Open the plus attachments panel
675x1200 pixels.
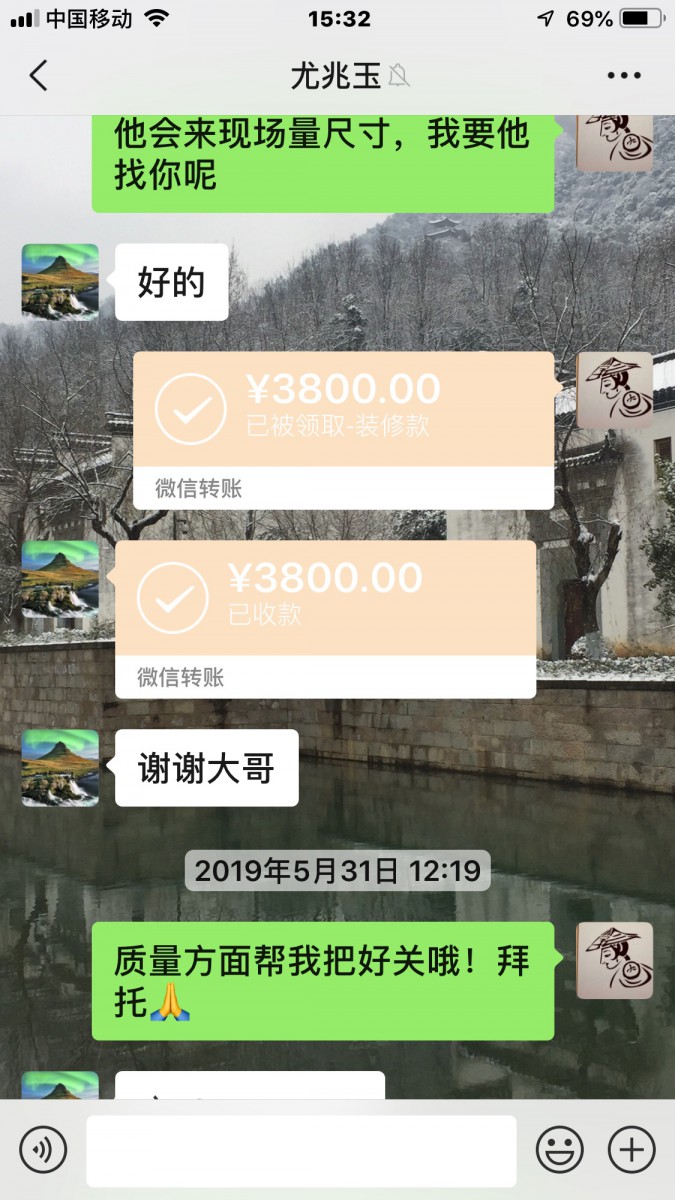(632, 1150)
